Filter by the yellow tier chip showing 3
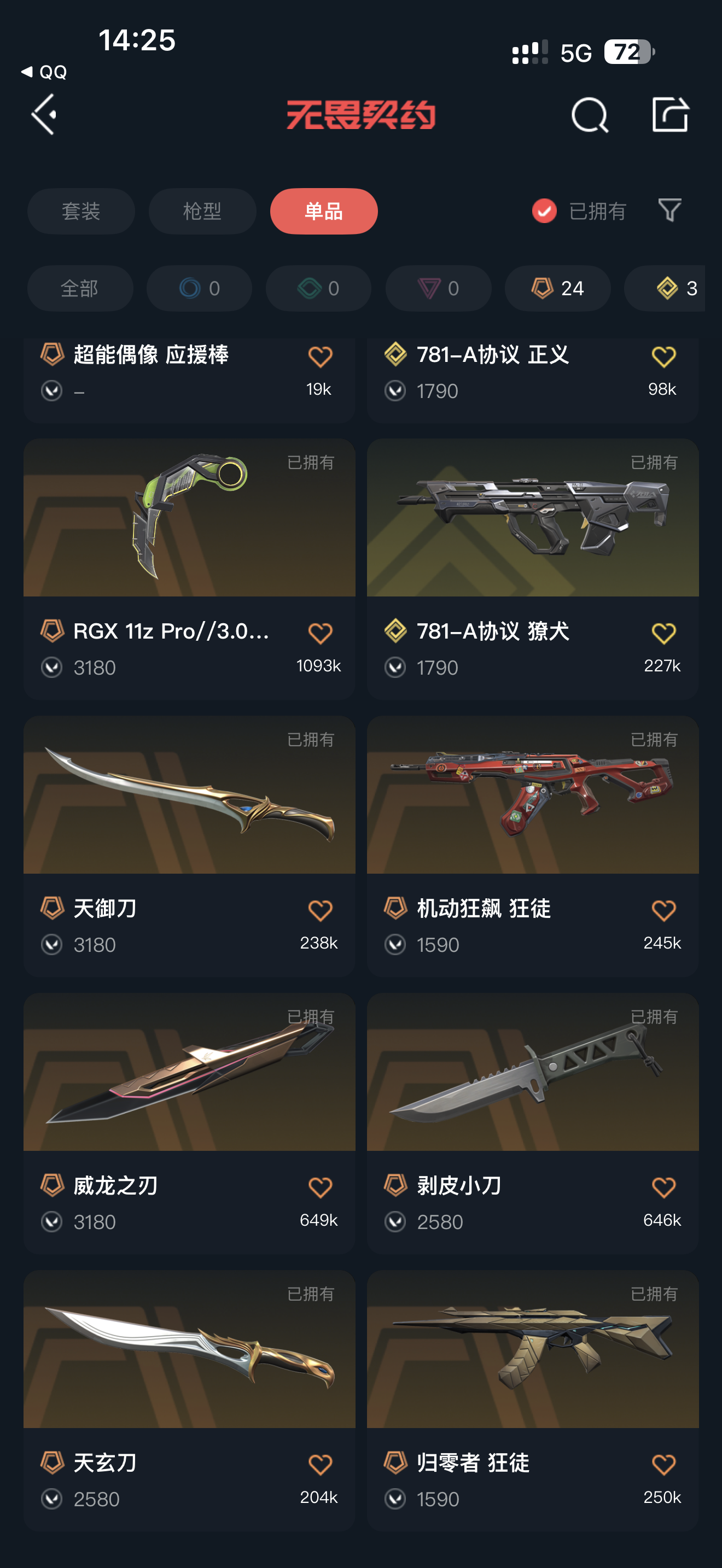This screenshot has width=722, height=1568. click(667, 288)
